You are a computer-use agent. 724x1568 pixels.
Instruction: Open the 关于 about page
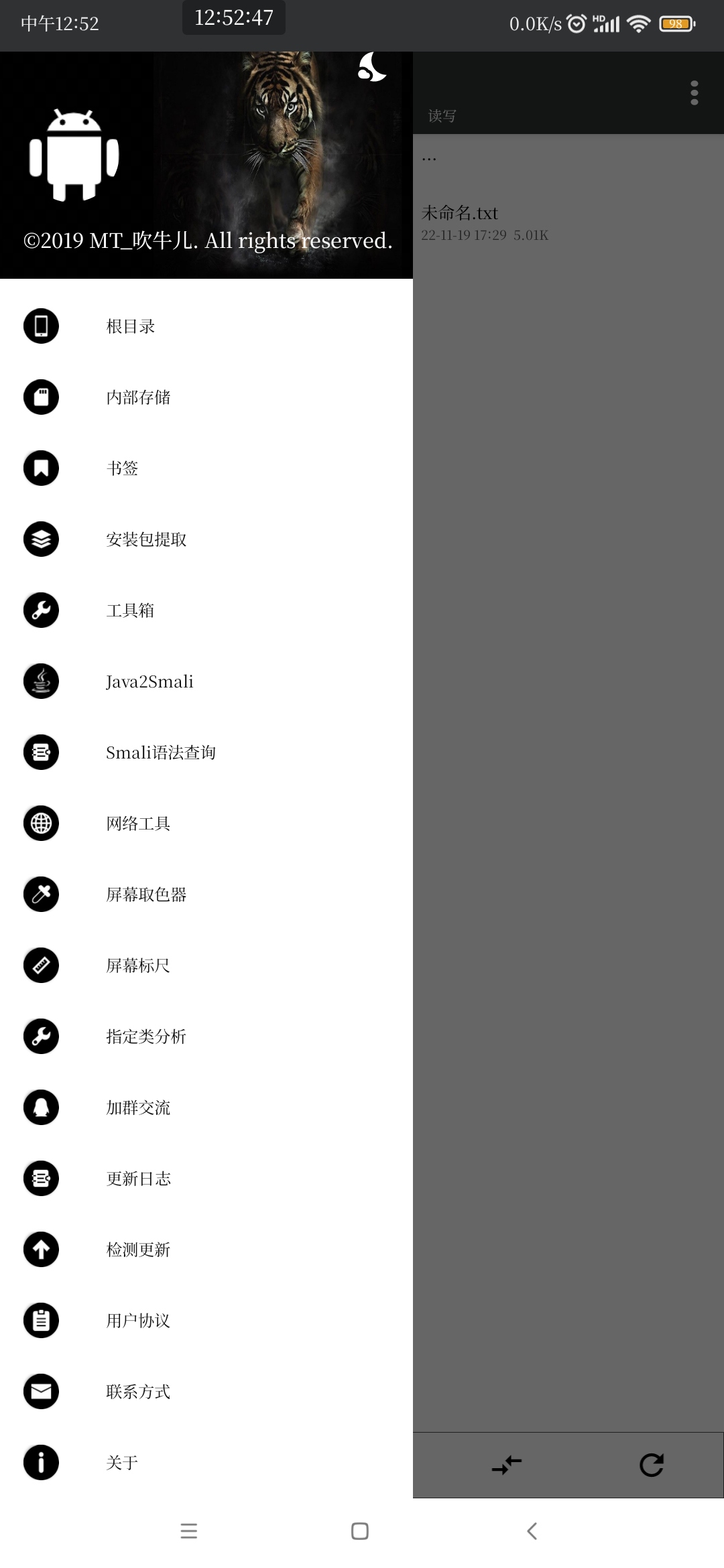(x=206, y=1463)
